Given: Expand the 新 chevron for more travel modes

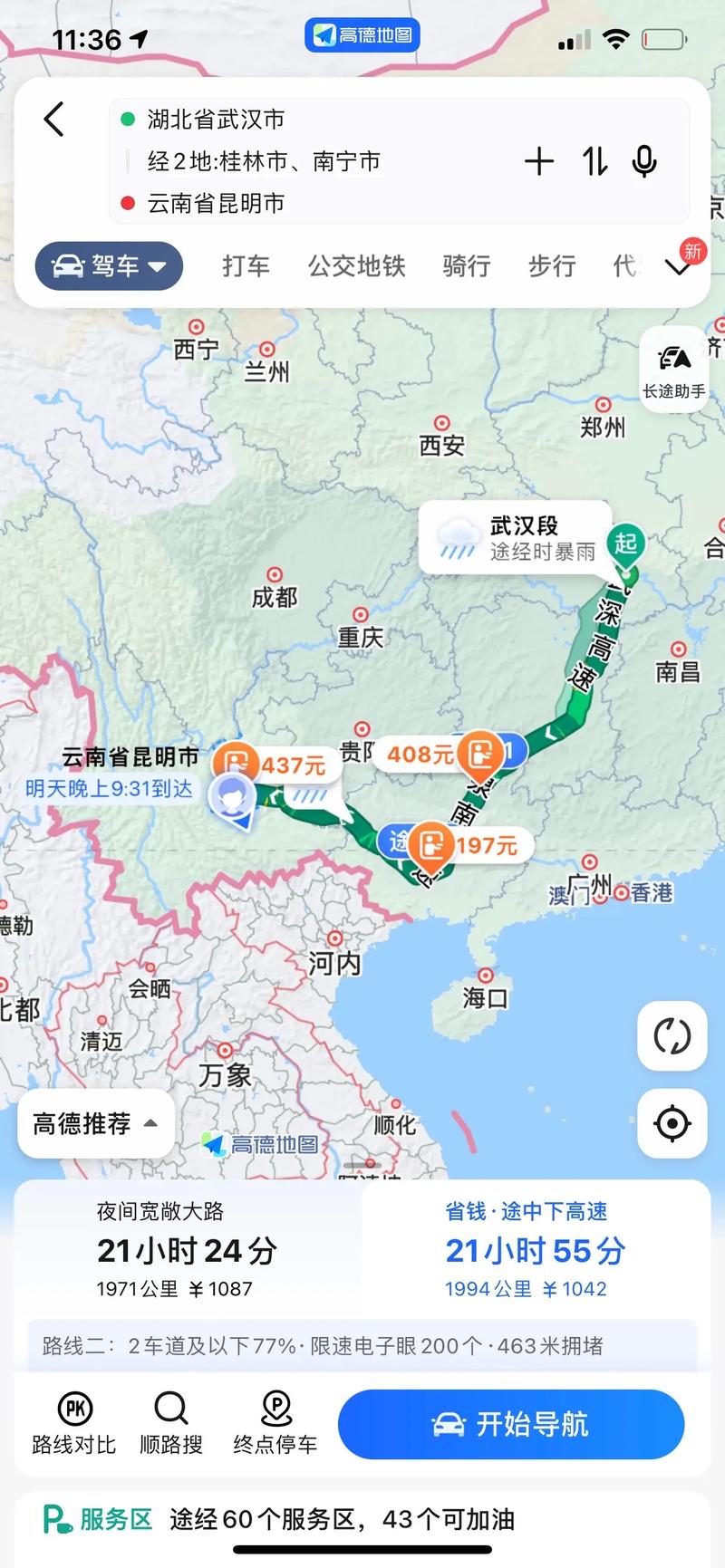Looking at the screenshot, I should pyautogui.click(x=678, y=269).
